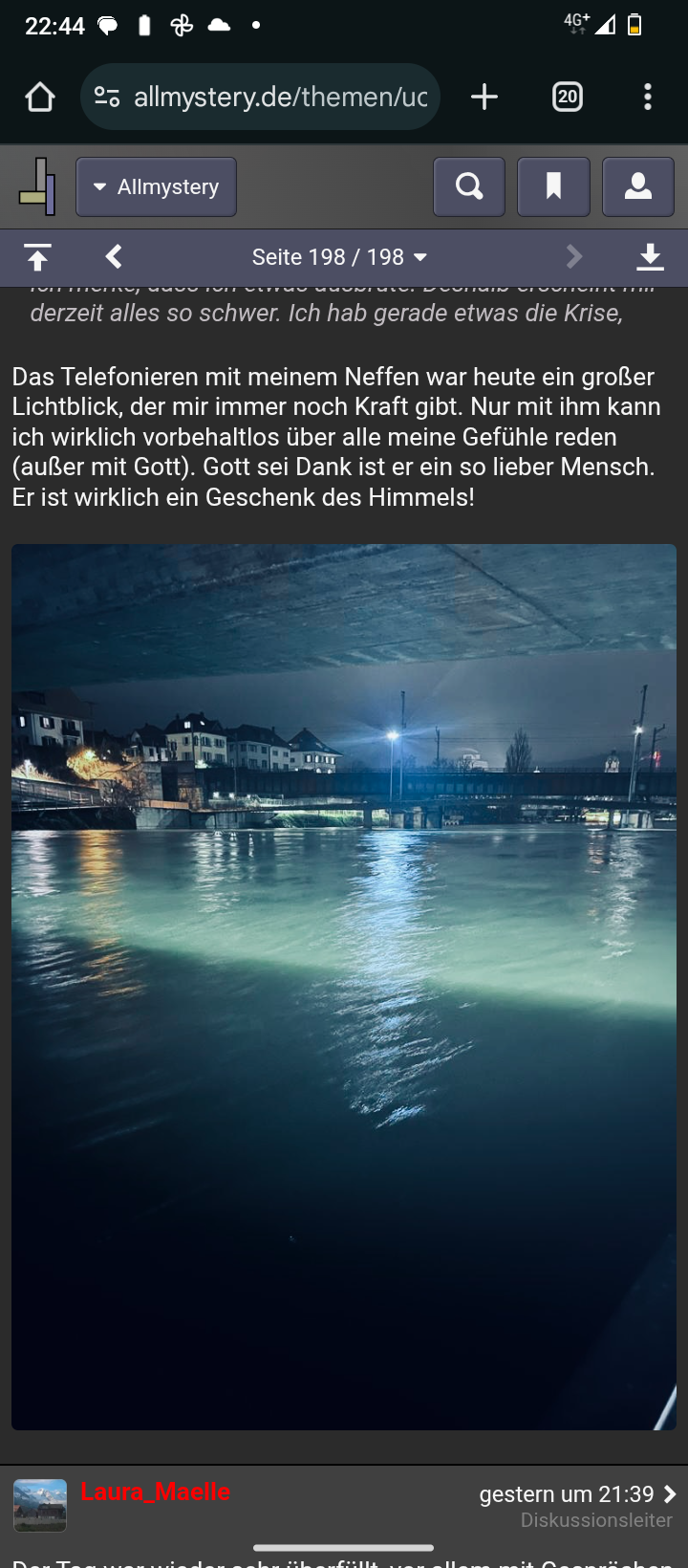688x1568 pixels.
Task: Open the user profile button
Action: (638, 186)
